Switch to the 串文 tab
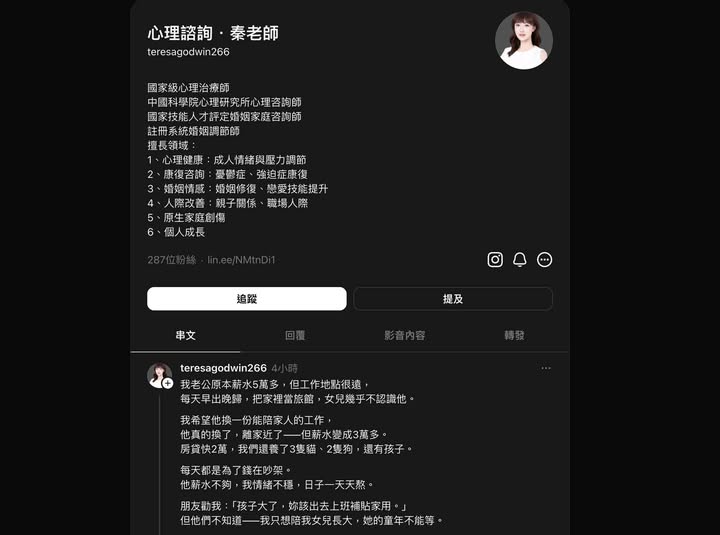 [185, 336]
